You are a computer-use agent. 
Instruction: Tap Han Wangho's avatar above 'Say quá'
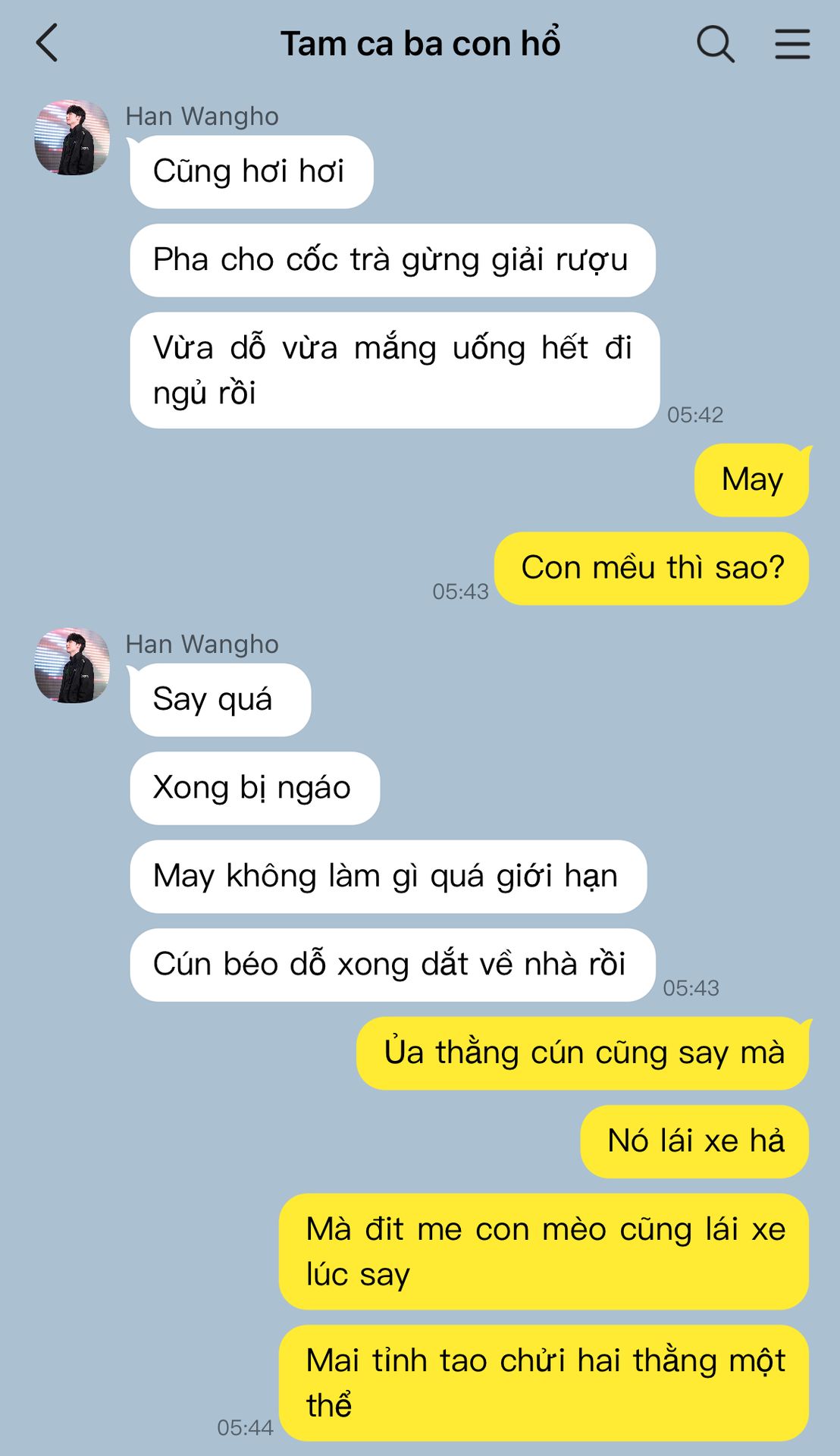point(72,665)
